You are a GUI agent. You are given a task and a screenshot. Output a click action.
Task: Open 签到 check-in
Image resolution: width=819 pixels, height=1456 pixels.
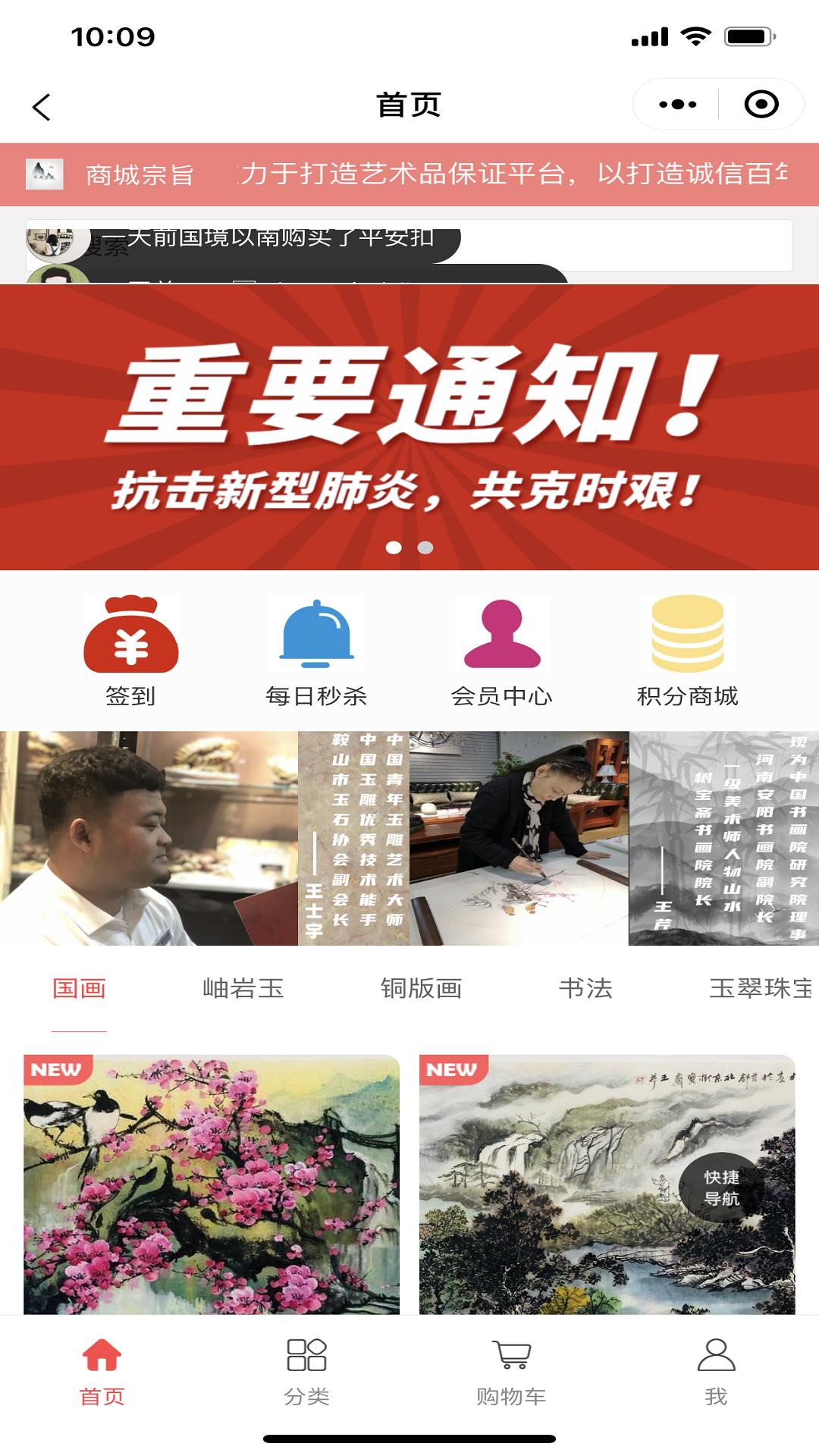click(130, 651)
